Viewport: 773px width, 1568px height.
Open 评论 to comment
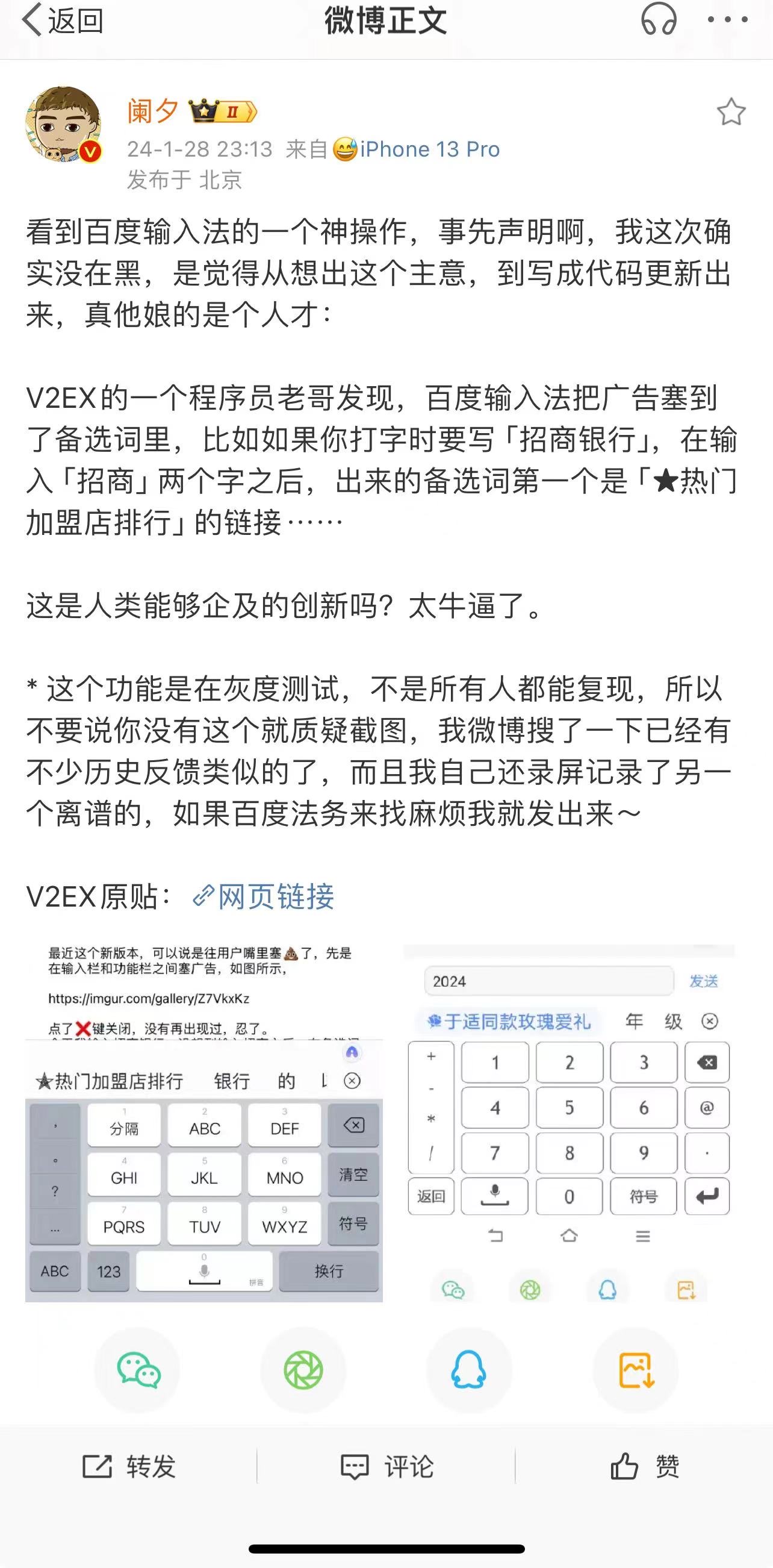[x=387, y=1466]
